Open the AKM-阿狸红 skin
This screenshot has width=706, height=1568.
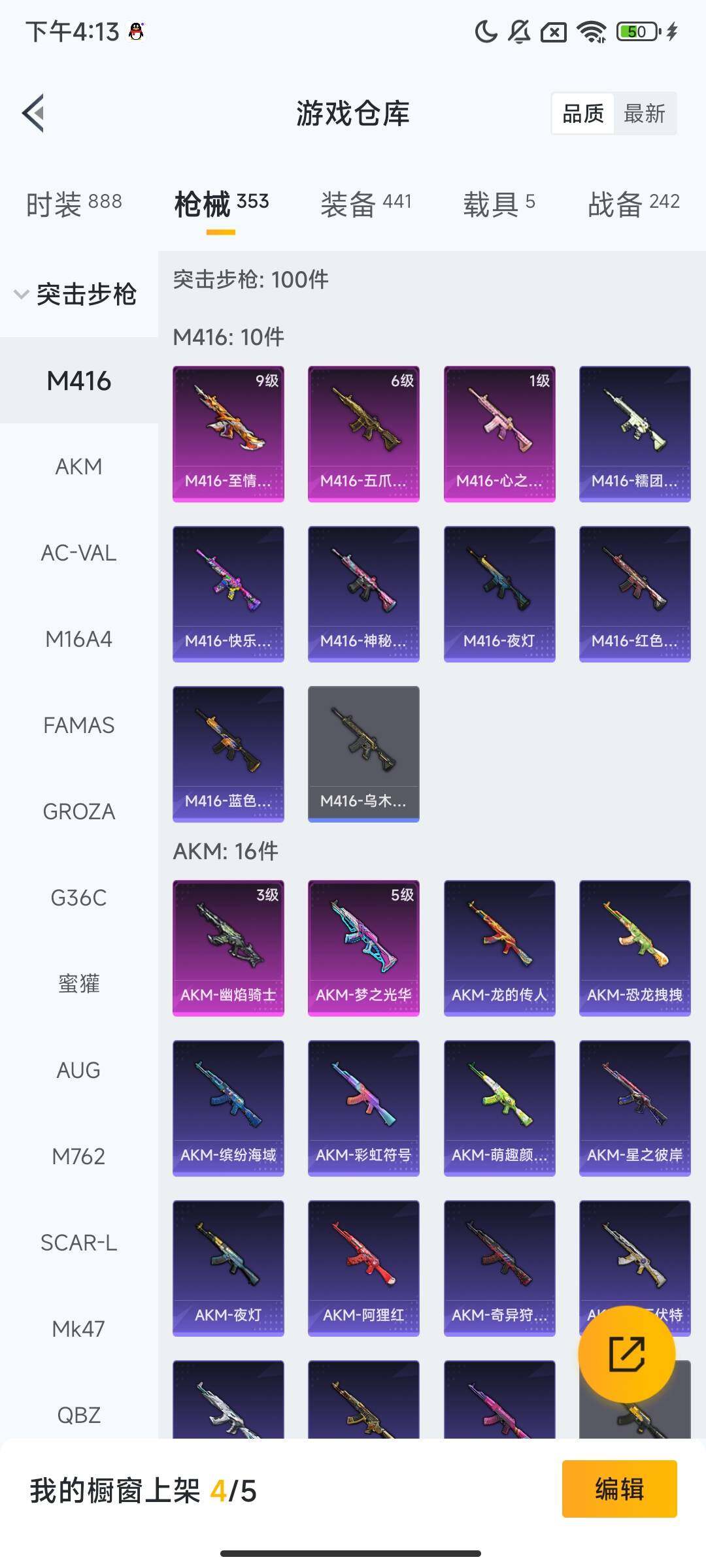pyautogui.click(x=363, y=1268)
